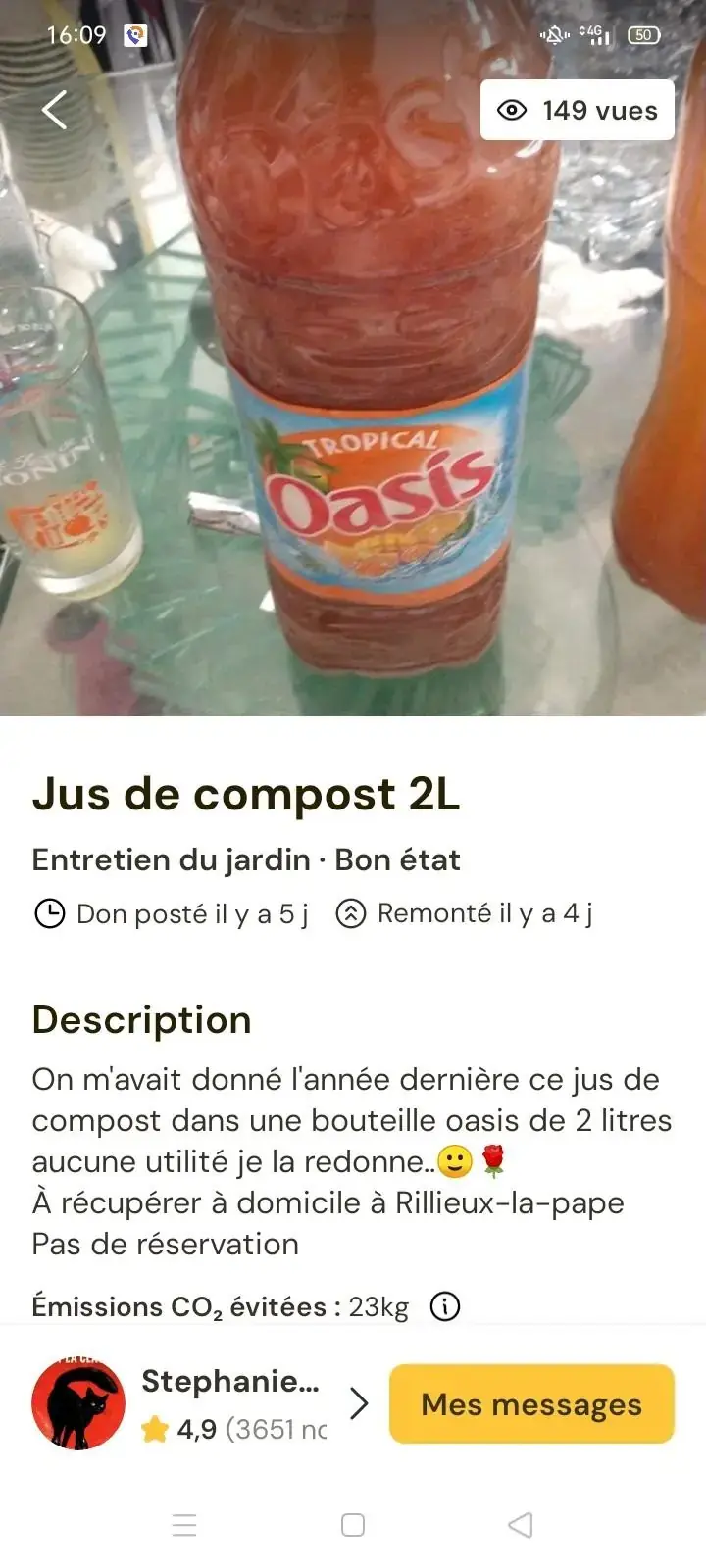Open the Android recent apps icon

pyautogui.click(x=184, y=1525)
